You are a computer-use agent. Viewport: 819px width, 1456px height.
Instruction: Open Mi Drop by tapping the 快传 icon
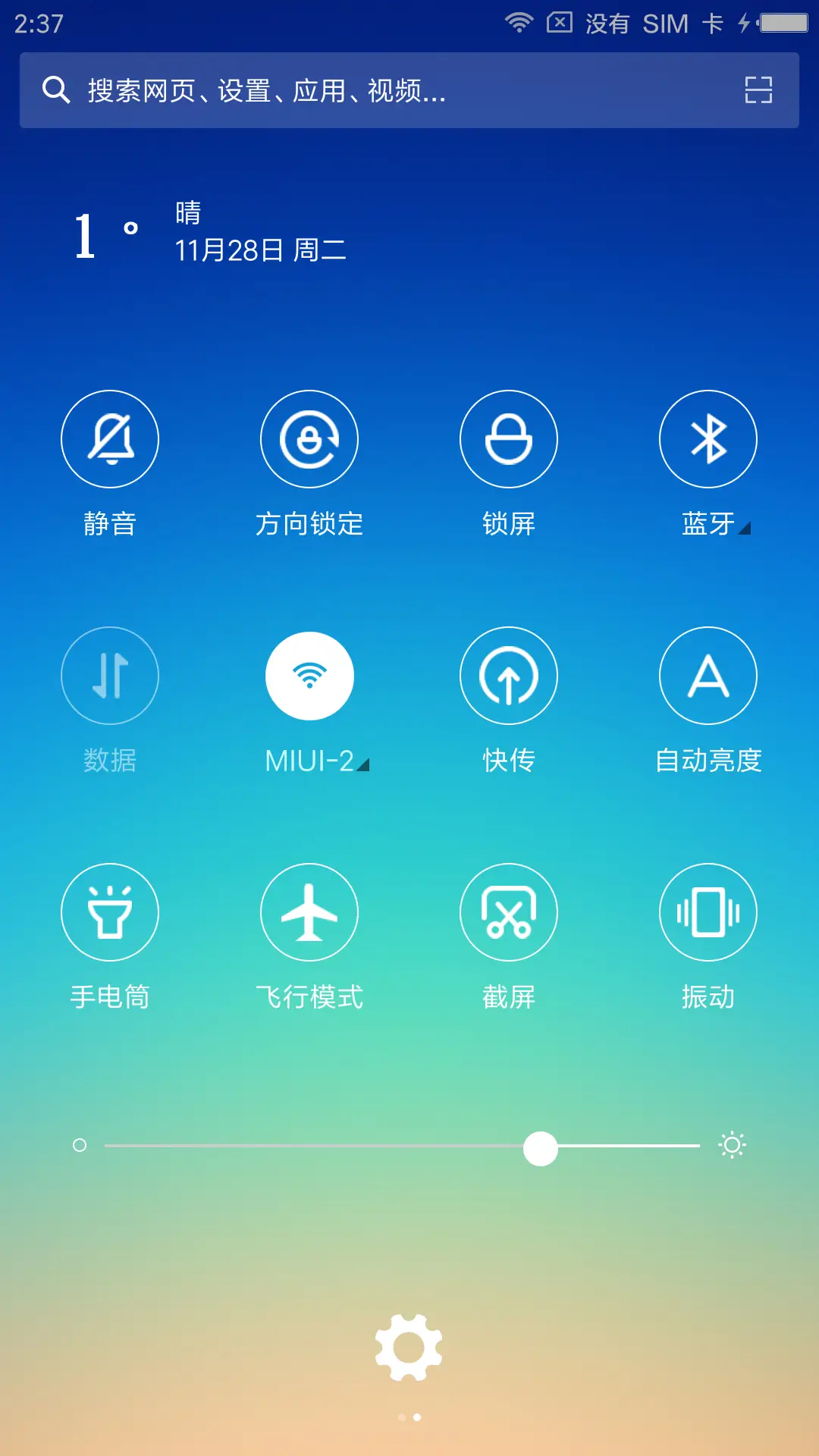[x=509, y=675]
